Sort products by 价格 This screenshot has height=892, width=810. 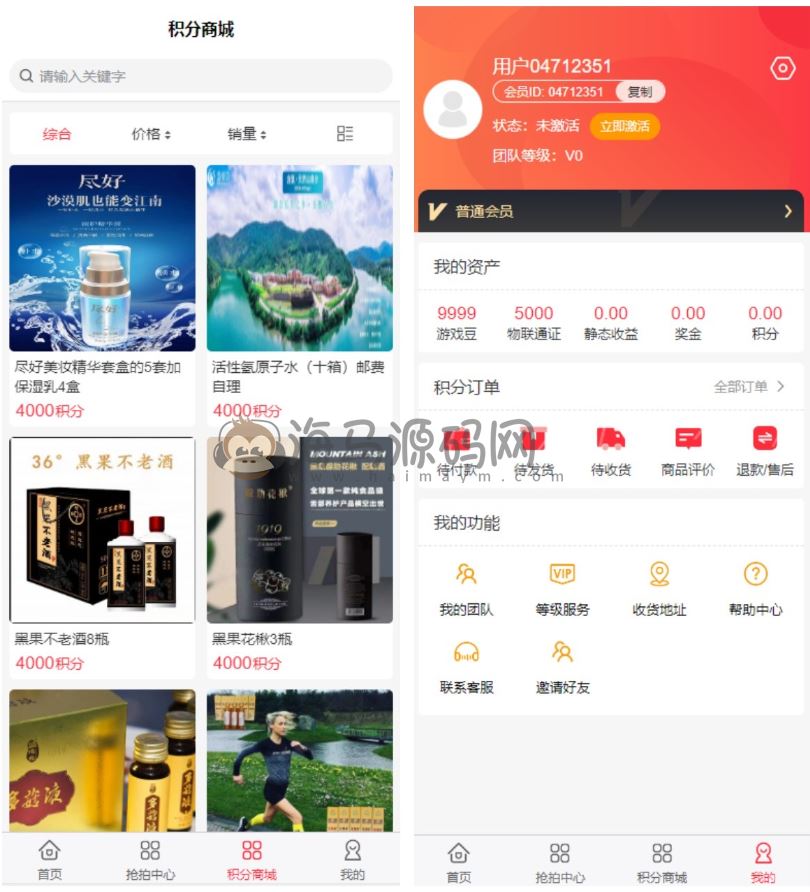pyautogui.click(x=151, y=134)
